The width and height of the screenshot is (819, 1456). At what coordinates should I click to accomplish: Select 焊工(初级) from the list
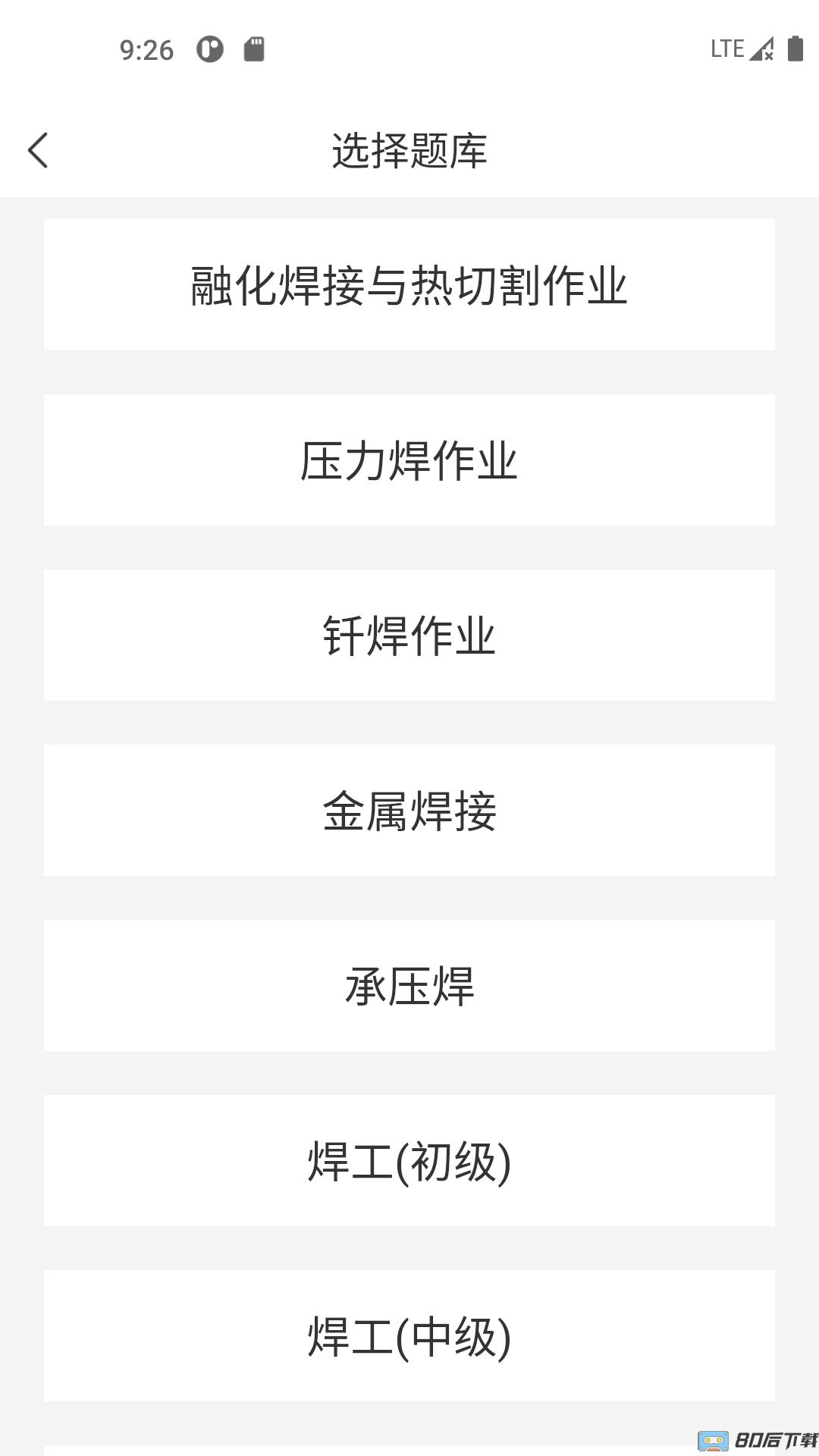point(409,1160)
